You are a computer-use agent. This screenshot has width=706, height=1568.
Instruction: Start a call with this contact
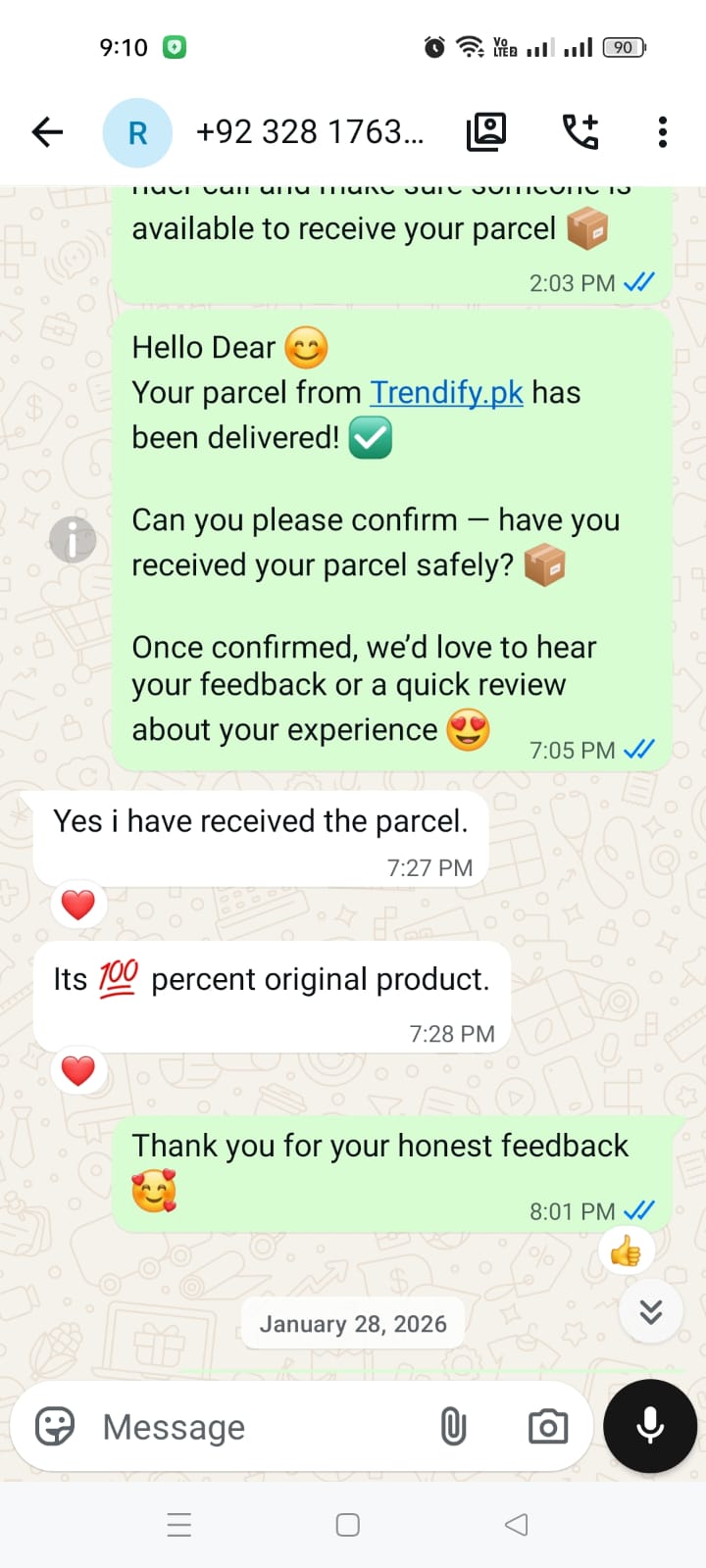[580, 131]
